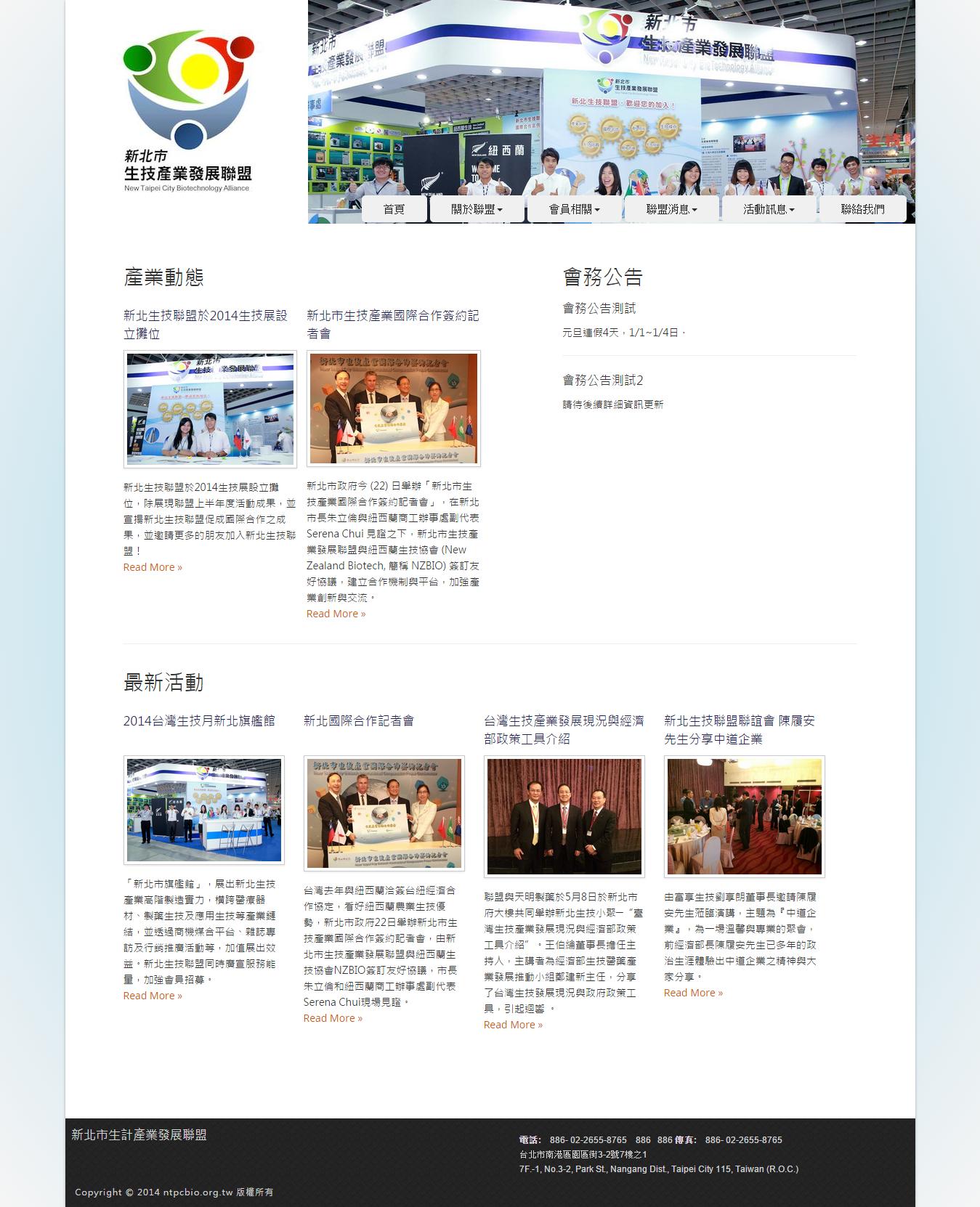Open announcement 會務公告測試2
This screenshot has height=1207, width=980.
click(x=602, y=380)
